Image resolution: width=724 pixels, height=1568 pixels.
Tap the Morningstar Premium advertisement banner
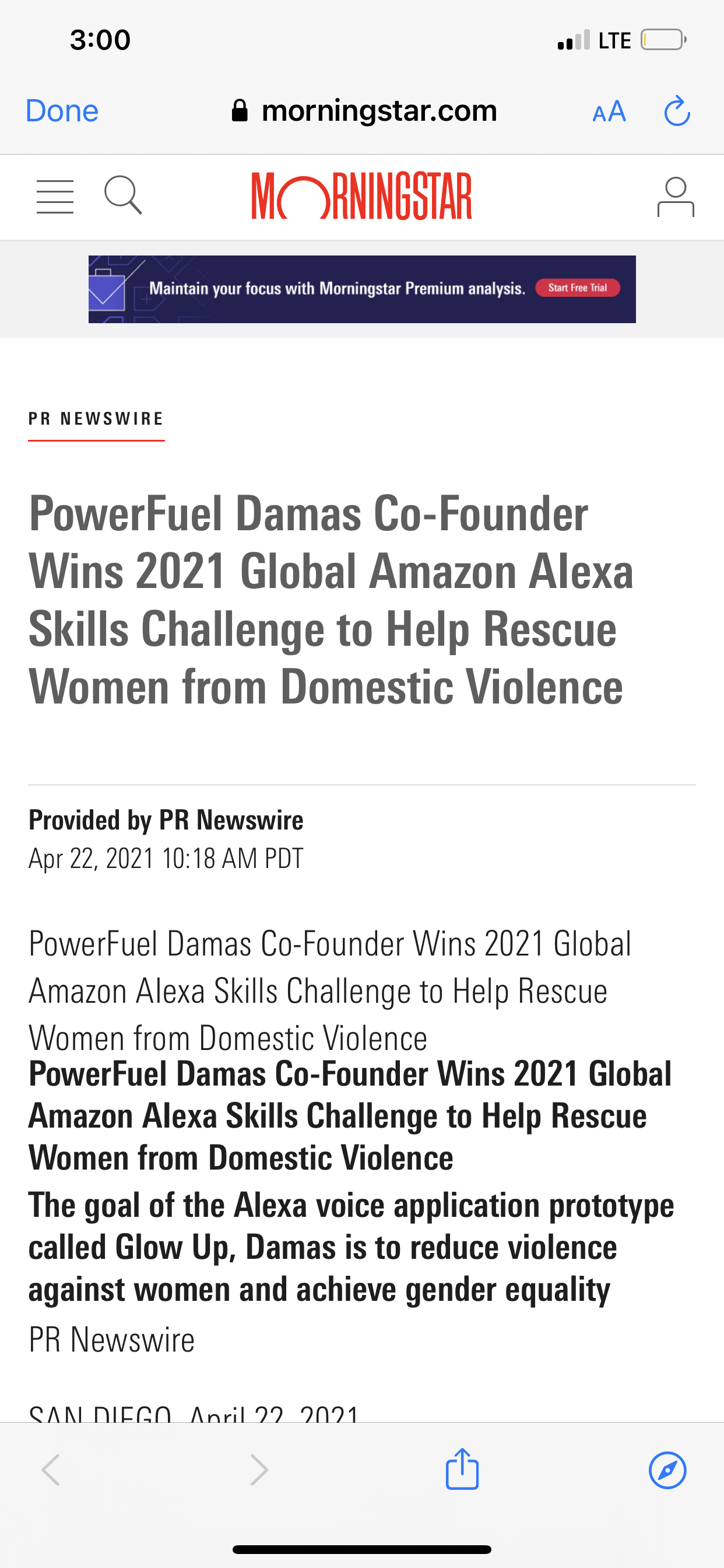pyautogui.click(x=362, y=289)
